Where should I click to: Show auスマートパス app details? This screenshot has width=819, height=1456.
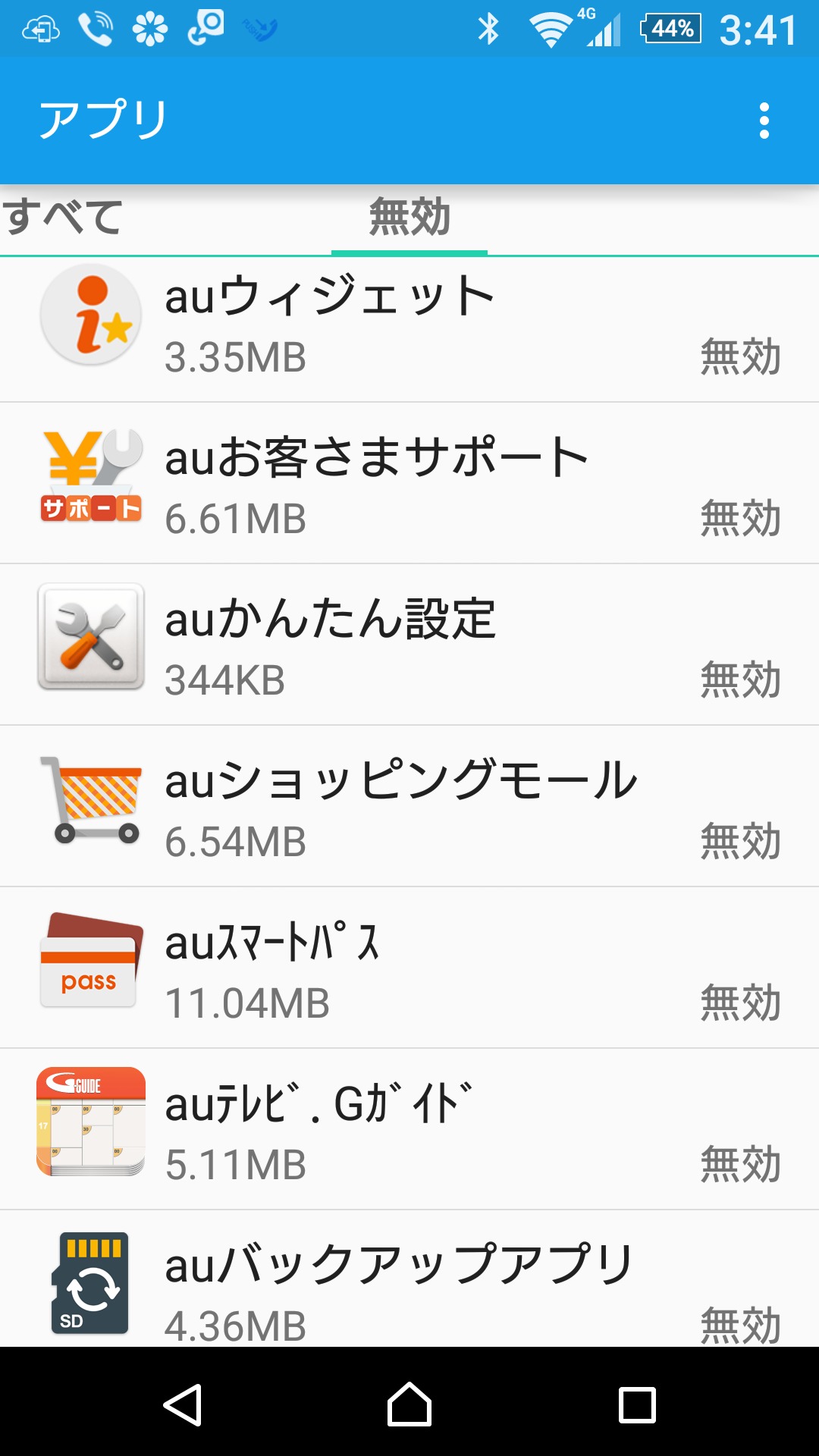409,969
